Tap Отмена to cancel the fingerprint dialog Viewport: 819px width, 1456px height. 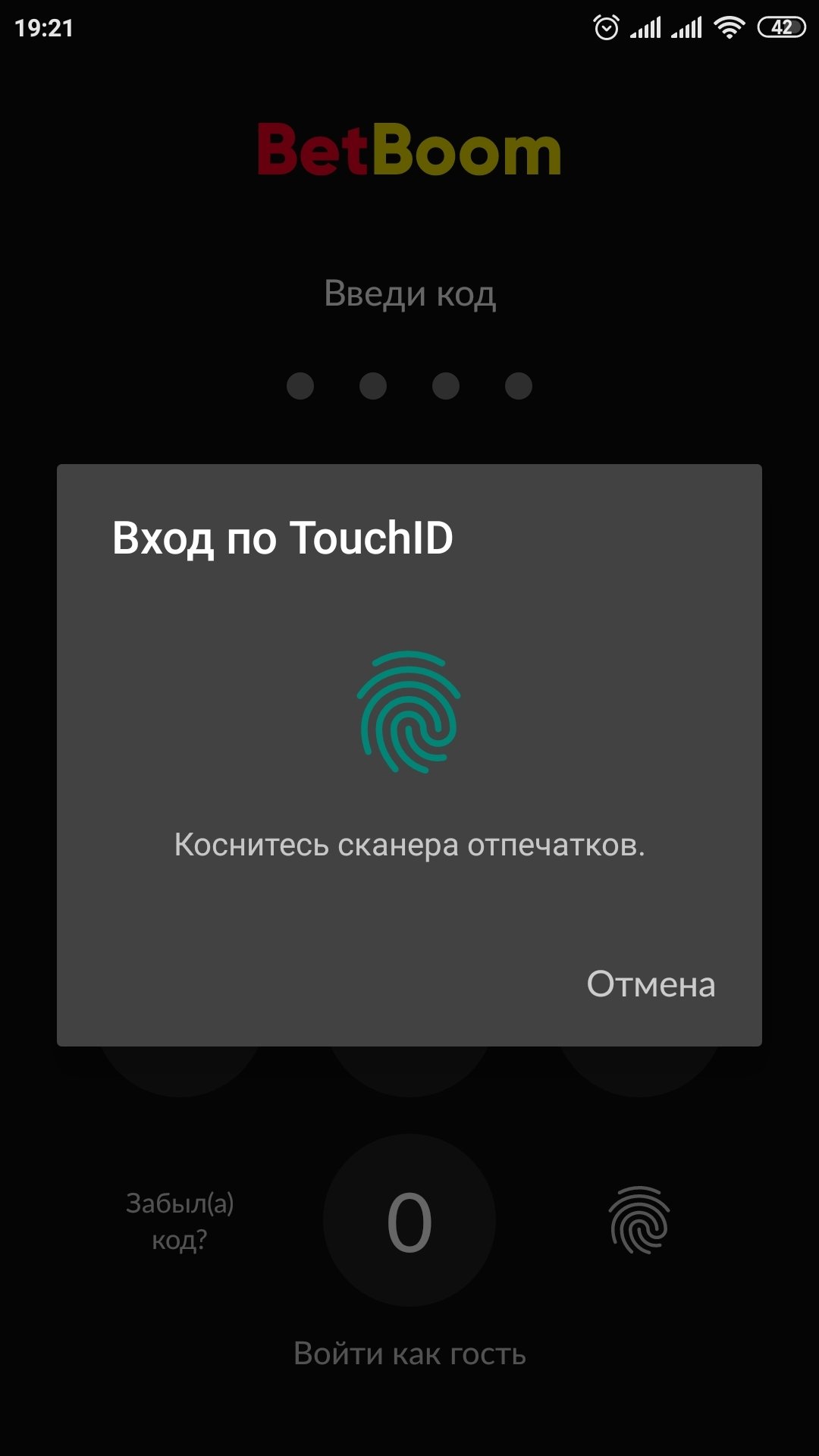pos(651,984)
